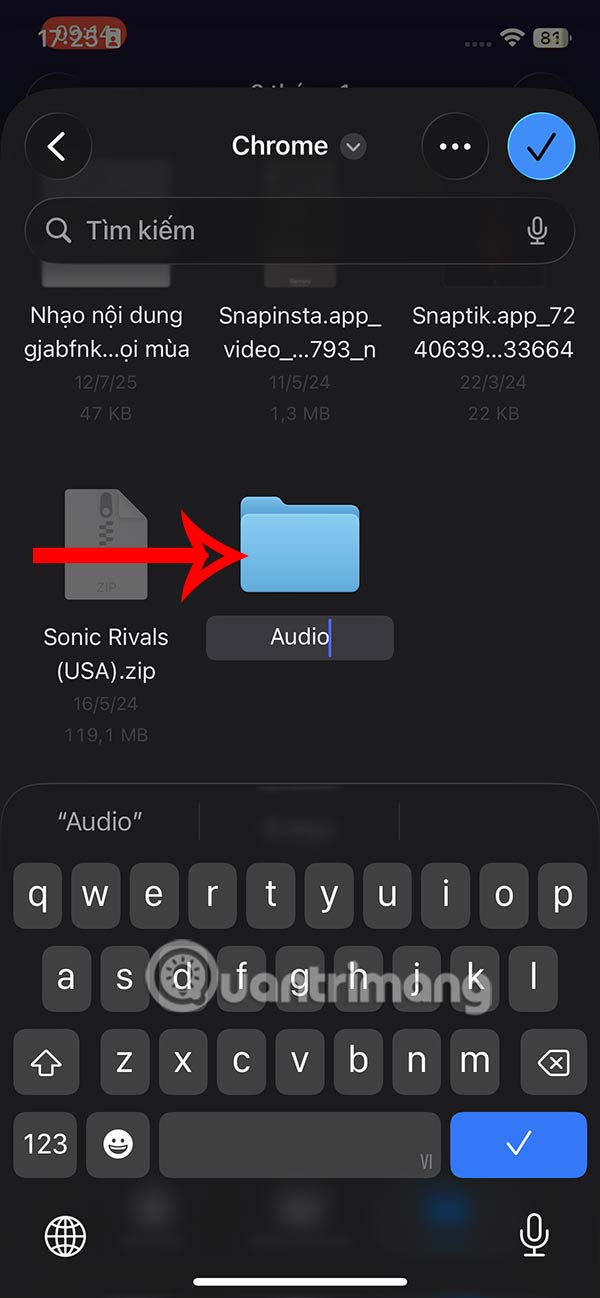Choose the "Audio" keyboard suggestion
Viewport: 600px width, 1298px height.
click(x=100, y=822)
